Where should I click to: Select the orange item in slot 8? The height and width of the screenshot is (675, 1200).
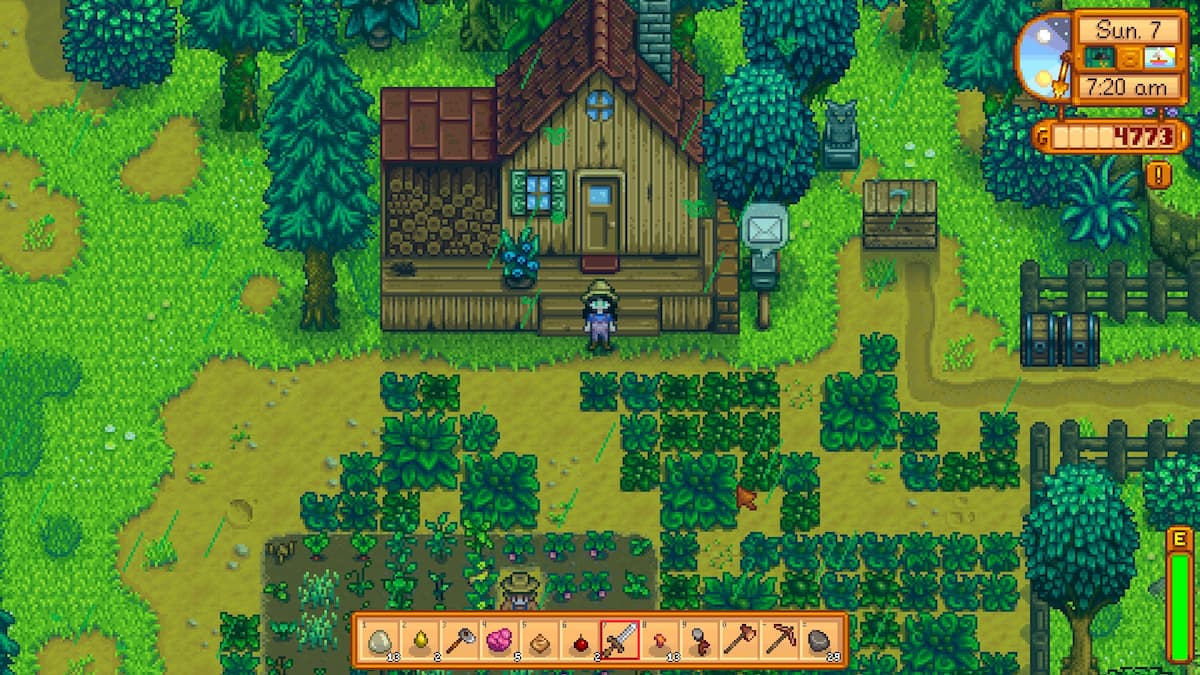point(659,640)
